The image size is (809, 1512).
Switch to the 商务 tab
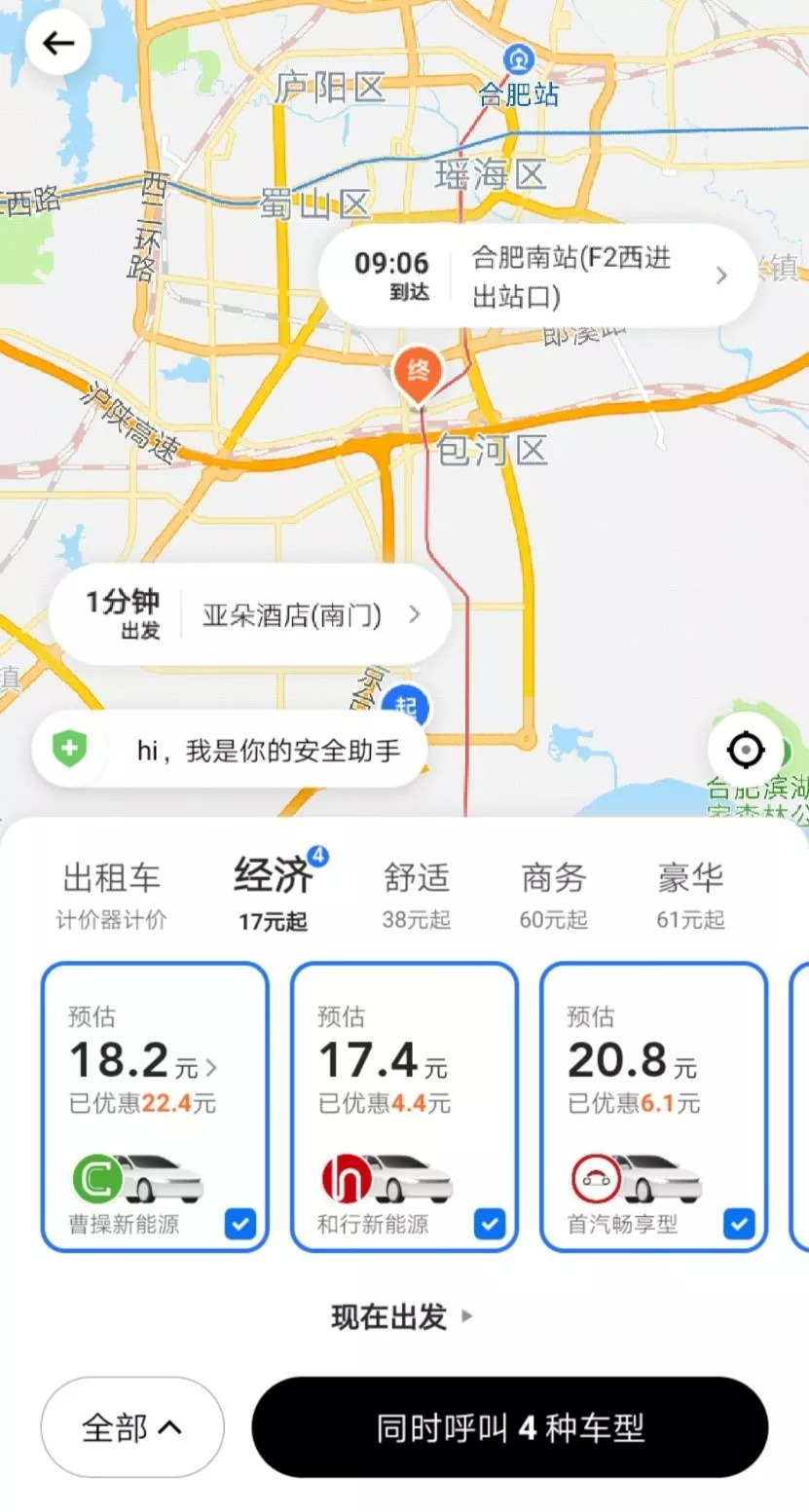pos(553,892)
